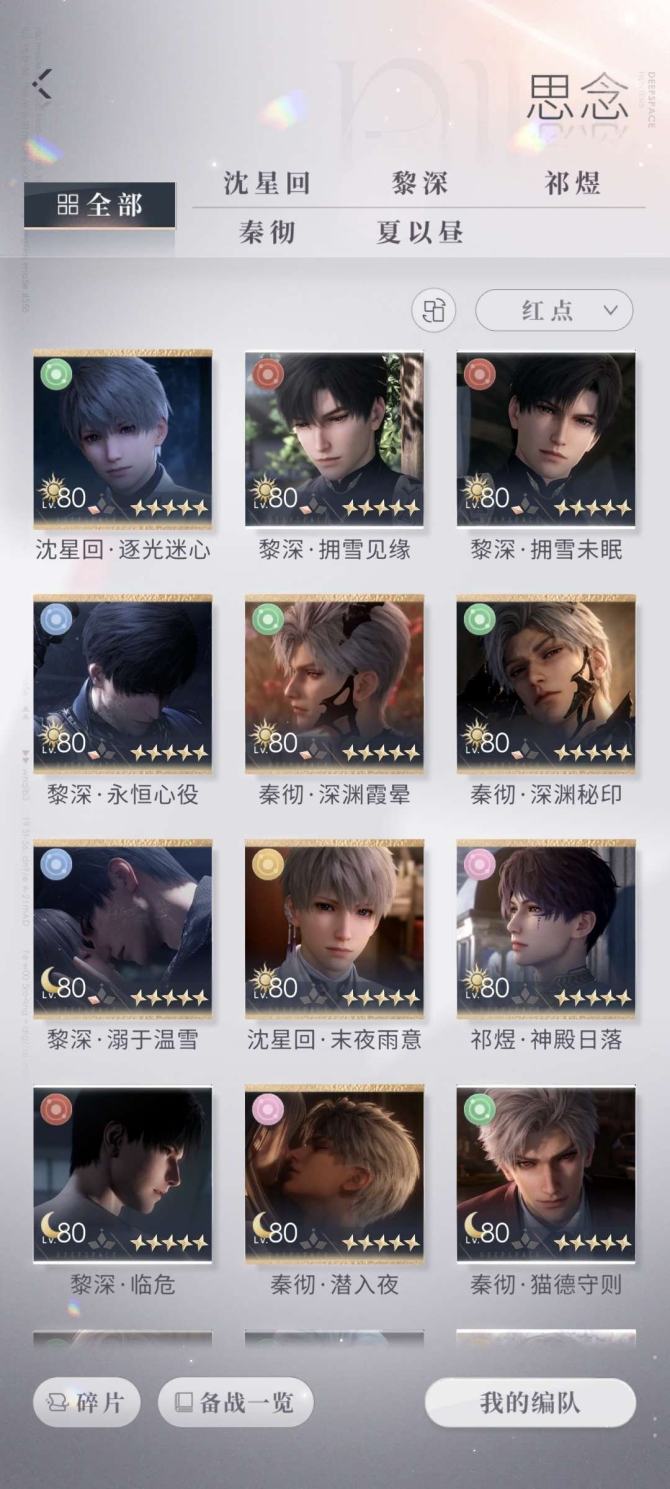Open 我的编队 team lineup
The width and height of the screenshot is (670, 1489).
tap(530, 1402)
